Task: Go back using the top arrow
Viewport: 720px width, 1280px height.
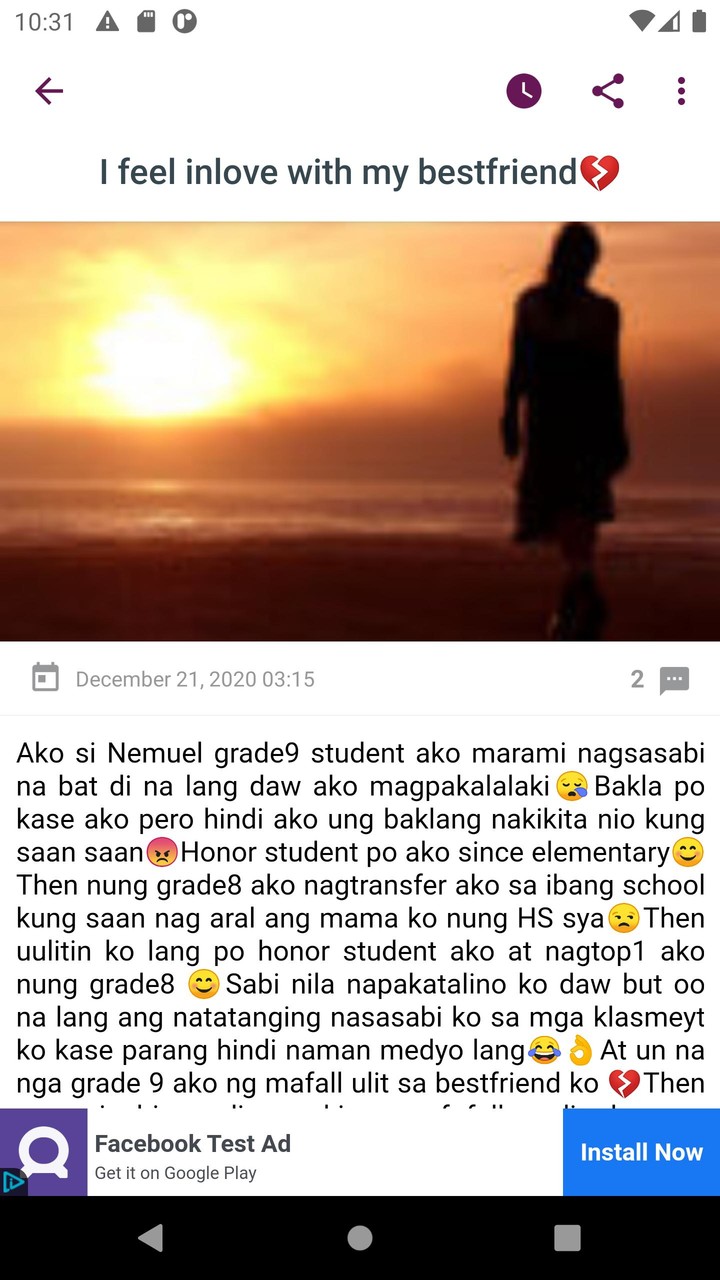Action: [x=49, y=91]
